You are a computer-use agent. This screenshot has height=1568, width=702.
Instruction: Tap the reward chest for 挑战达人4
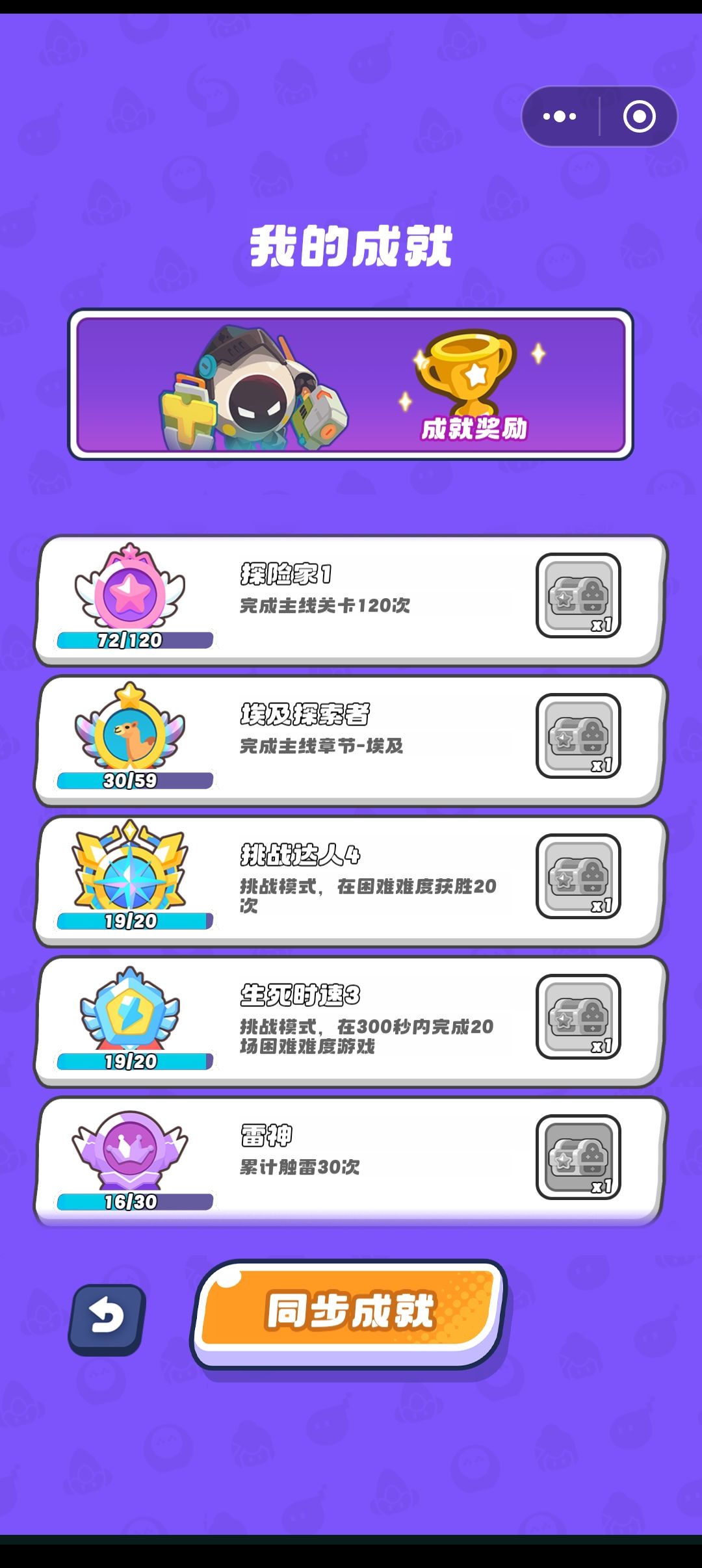(578, 876)
